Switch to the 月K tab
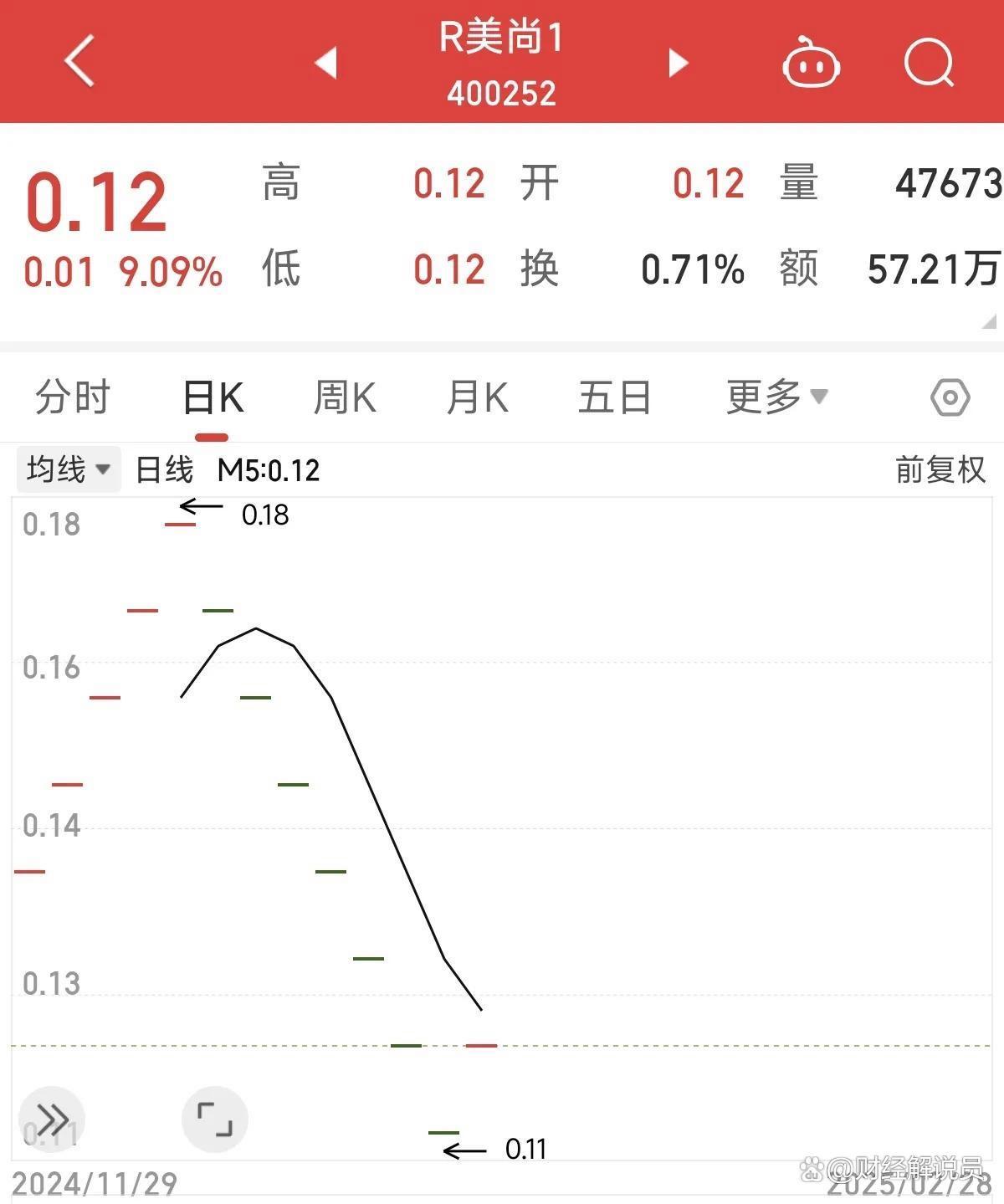 pos(477,398)
